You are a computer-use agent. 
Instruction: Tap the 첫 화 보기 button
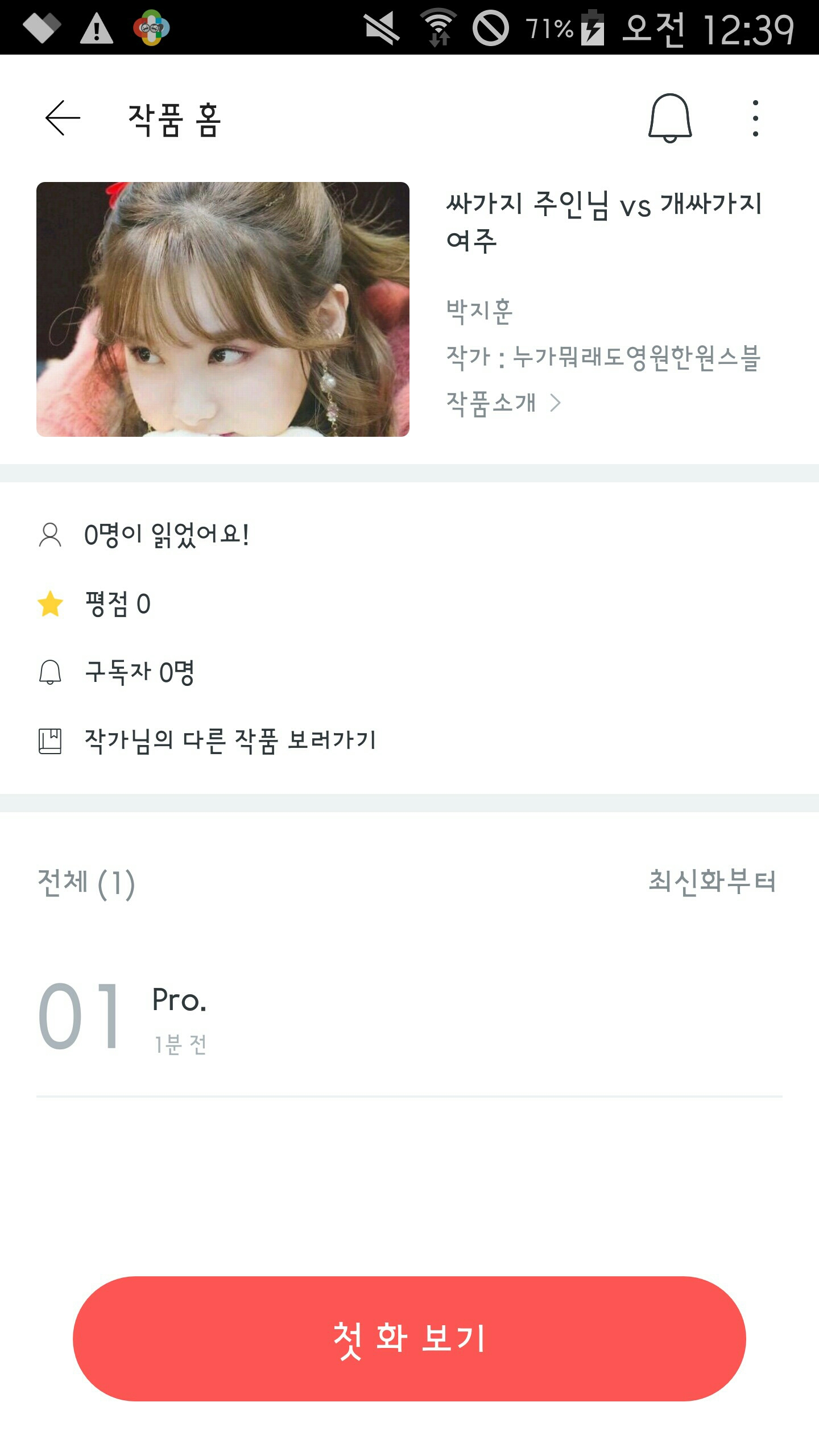pyautogui.click(x=409, y=1338)
